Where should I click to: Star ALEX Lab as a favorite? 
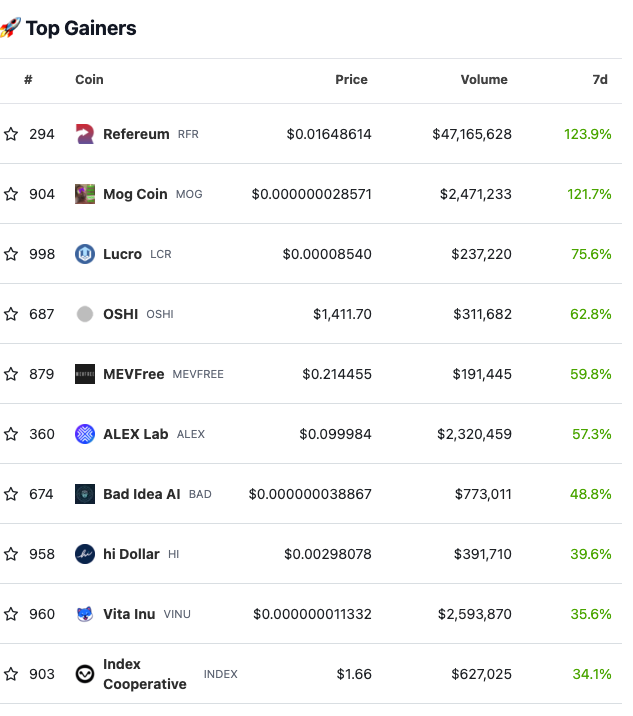click(x=11, y=434)
